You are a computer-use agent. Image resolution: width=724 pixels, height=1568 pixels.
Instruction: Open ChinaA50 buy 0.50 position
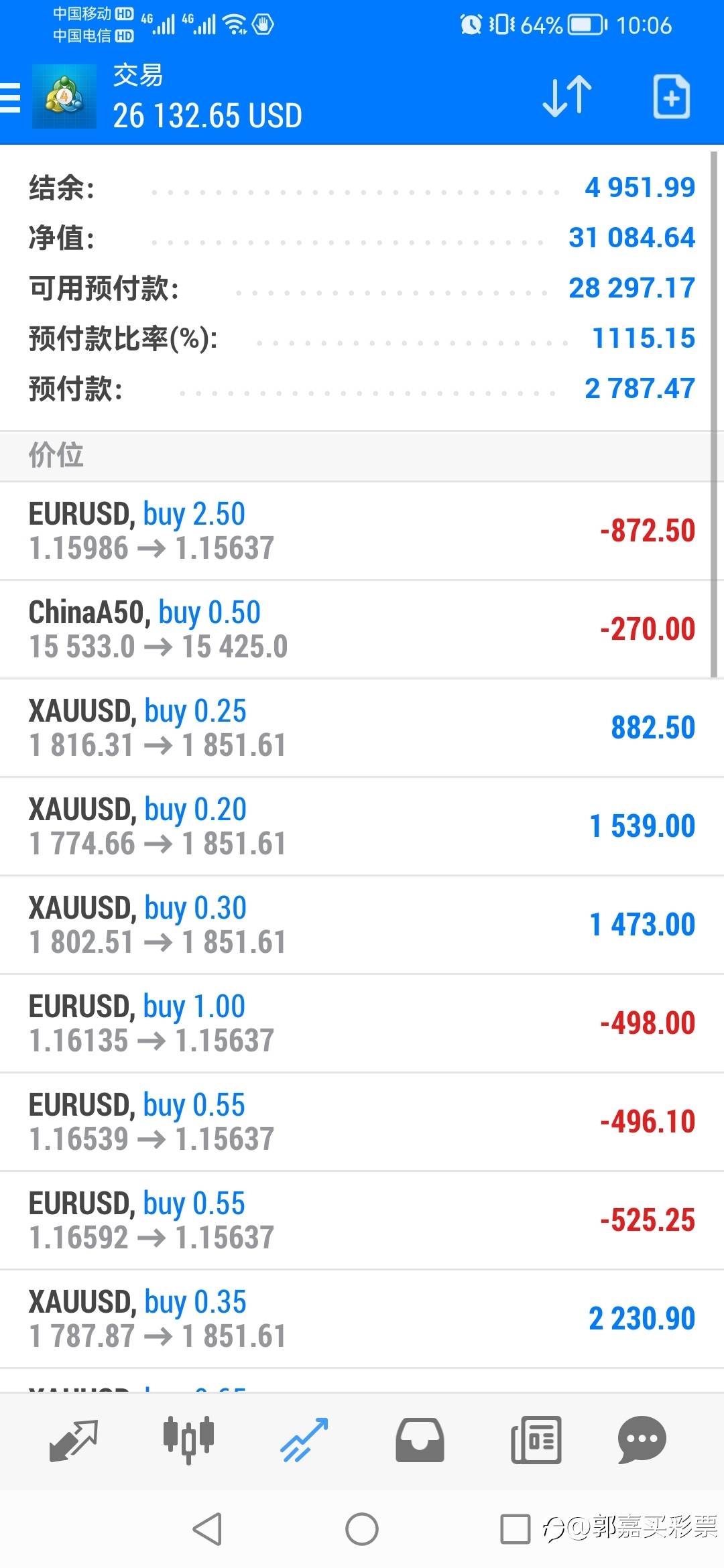click(x=362, y=629)
